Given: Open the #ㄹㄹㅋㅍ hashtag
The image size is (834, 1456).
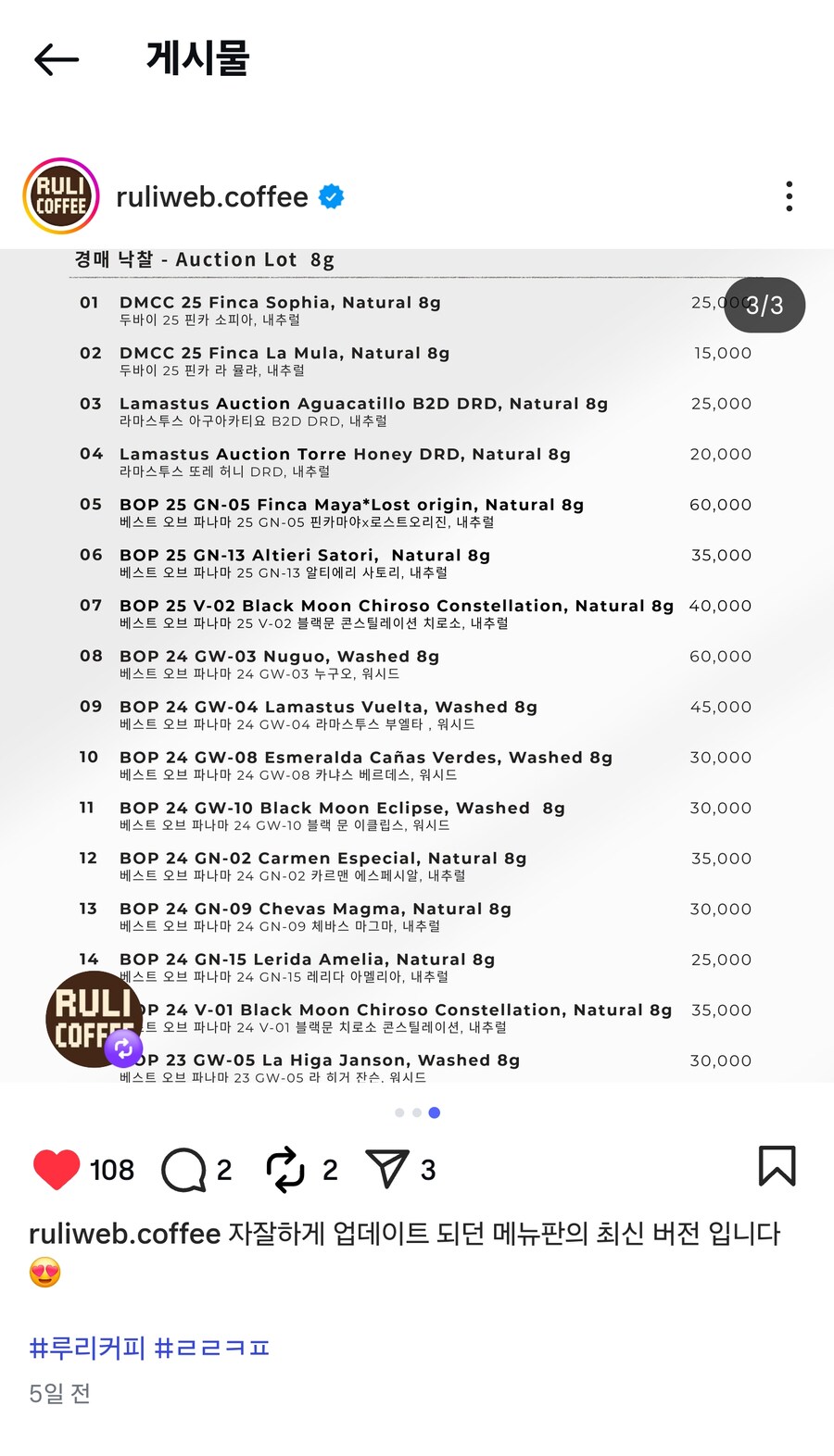Looking at the screenshot, I should coord(211,1347).
